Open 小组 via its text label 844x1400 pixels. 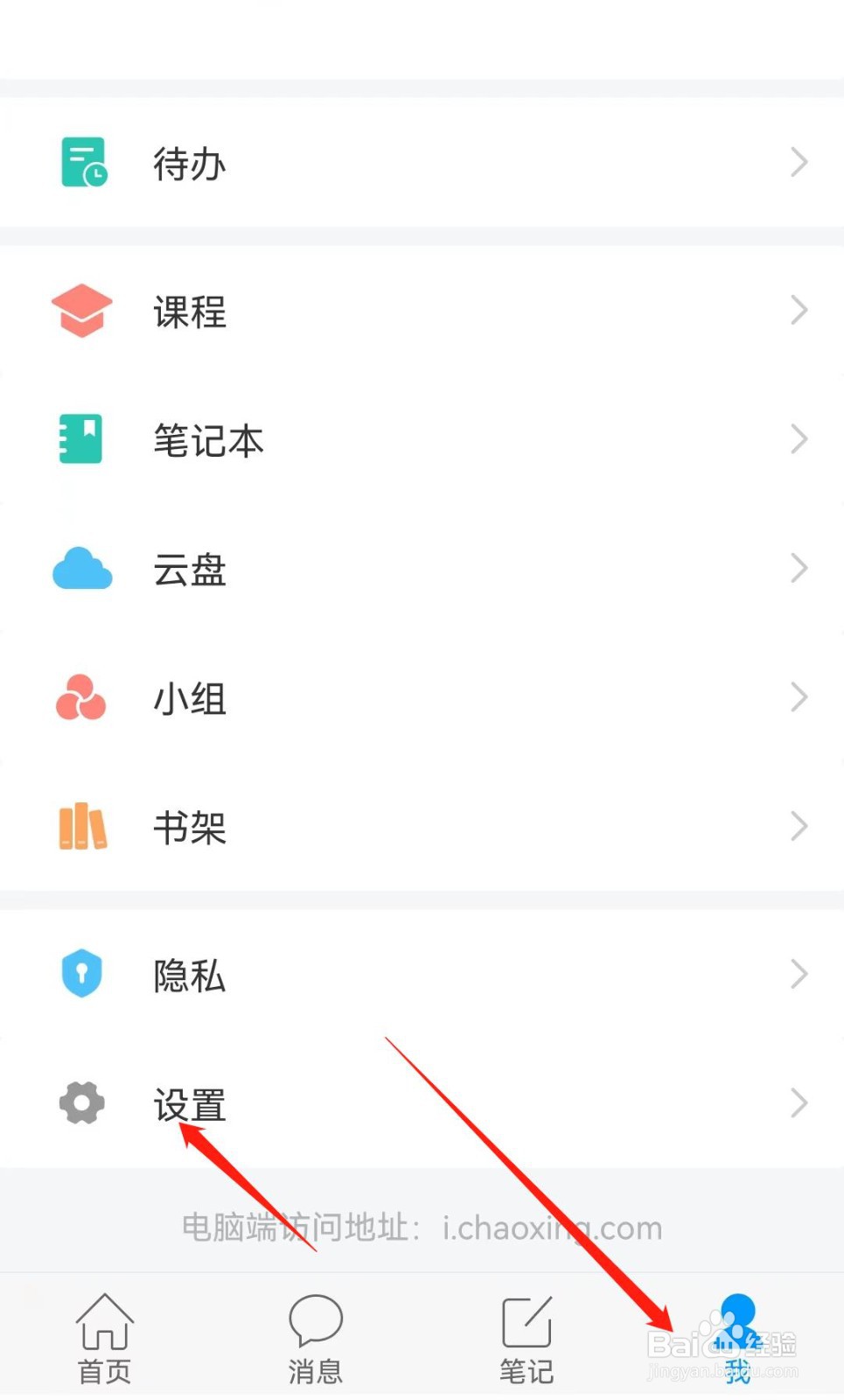189,698
